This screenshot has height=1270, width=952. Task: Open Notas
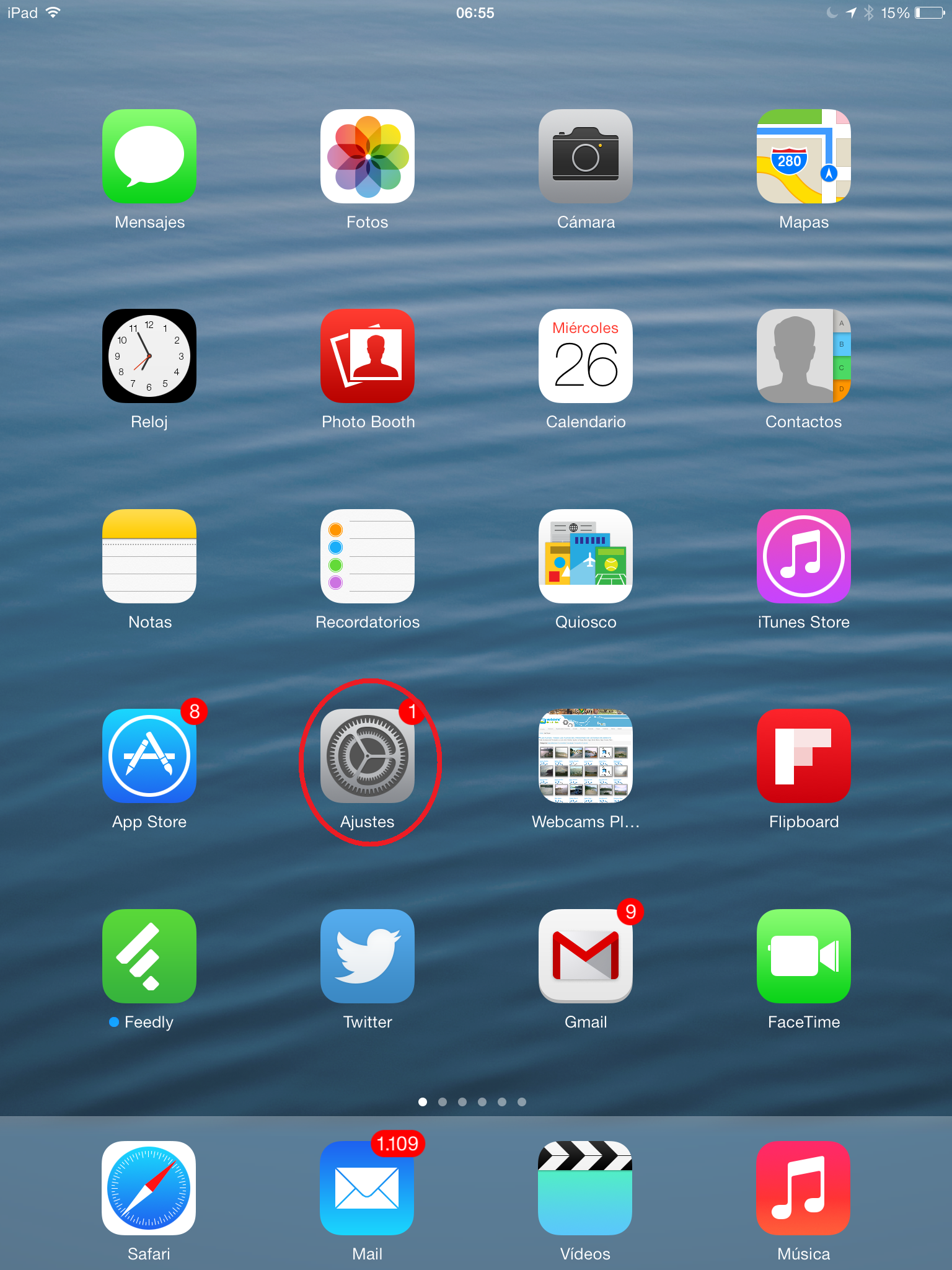149,556
